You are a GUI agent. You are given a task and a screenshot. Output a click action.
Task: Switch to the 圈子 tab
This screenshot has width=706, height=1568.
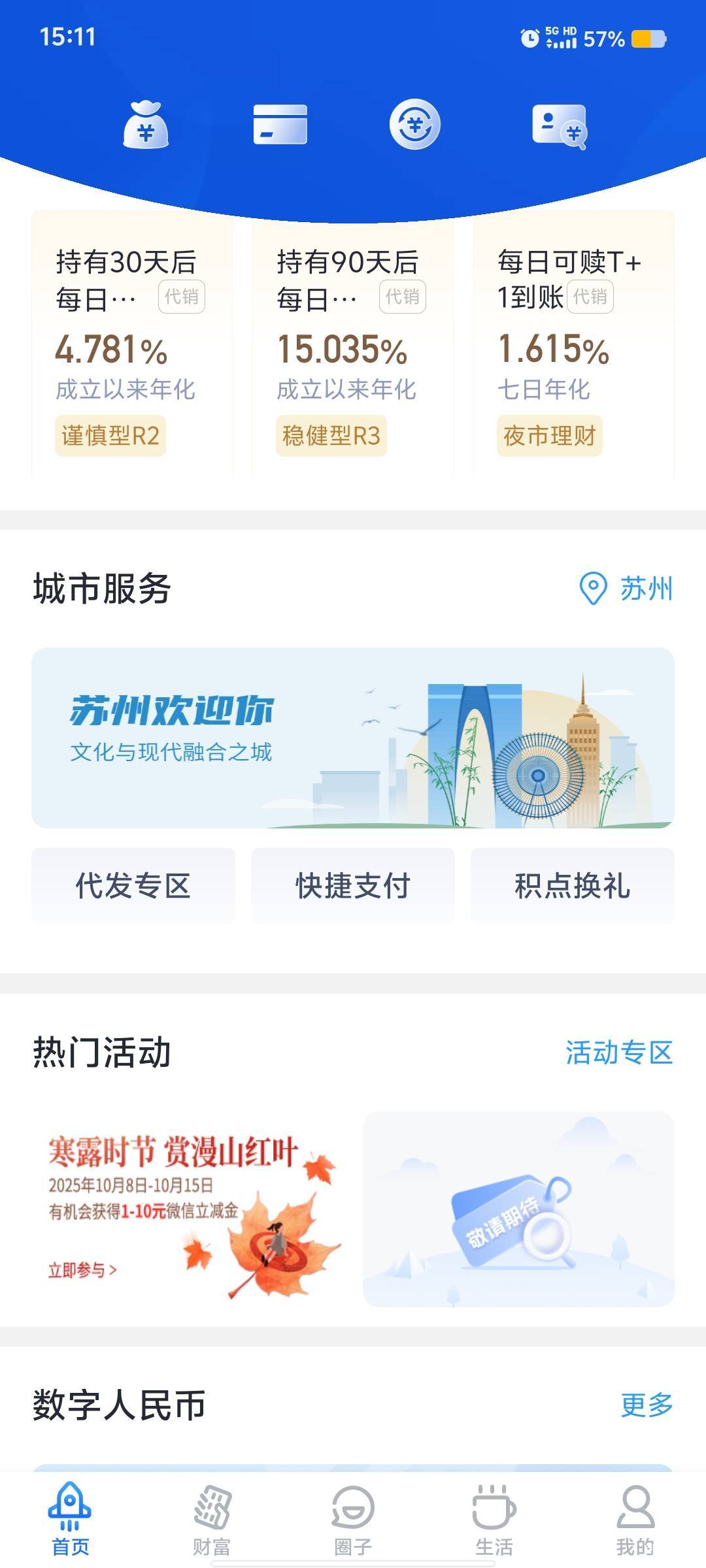(x=352, y=1520)
